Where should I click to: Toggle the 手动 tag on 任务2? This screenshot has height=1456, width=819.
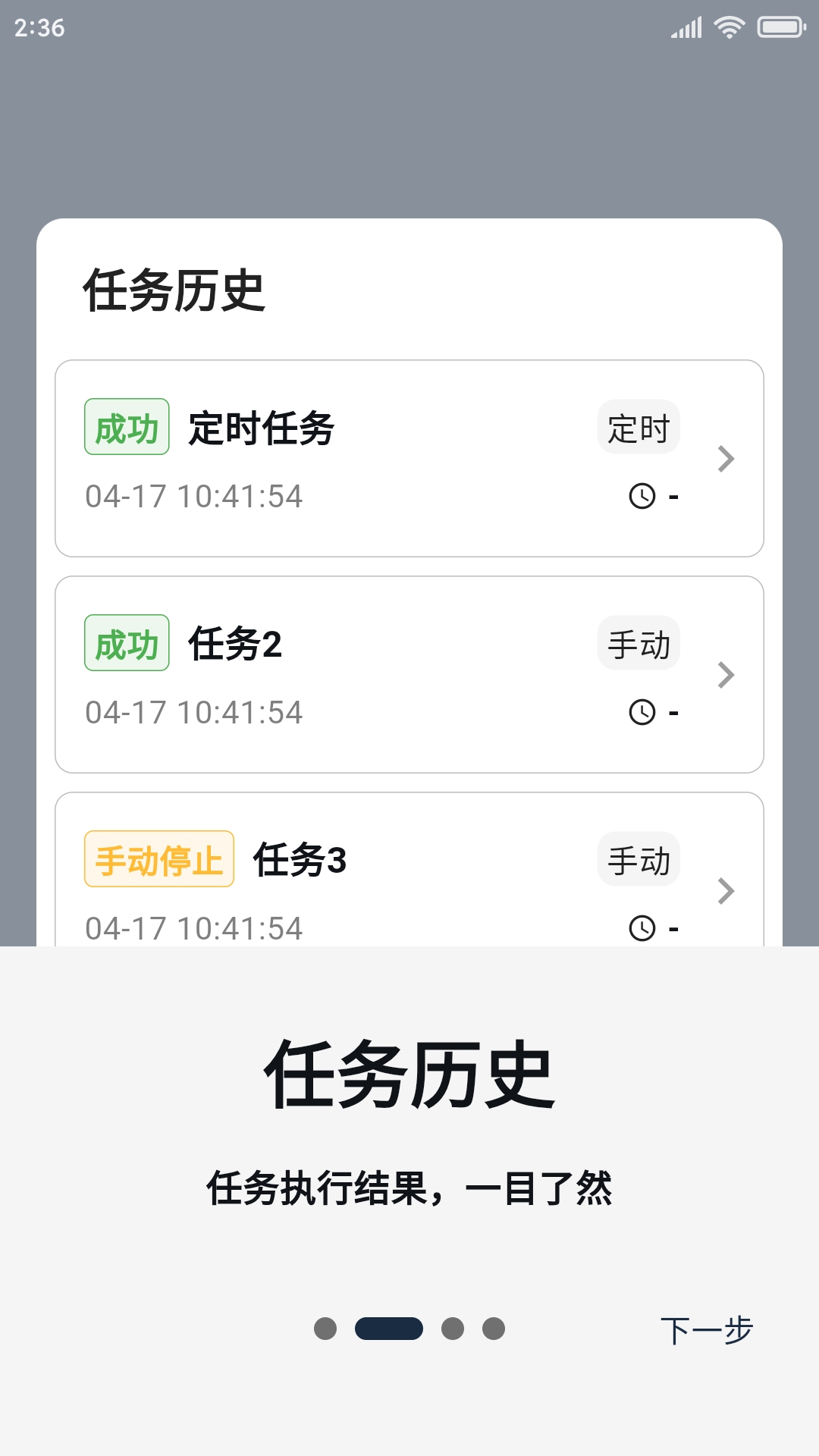coord(639,643)
